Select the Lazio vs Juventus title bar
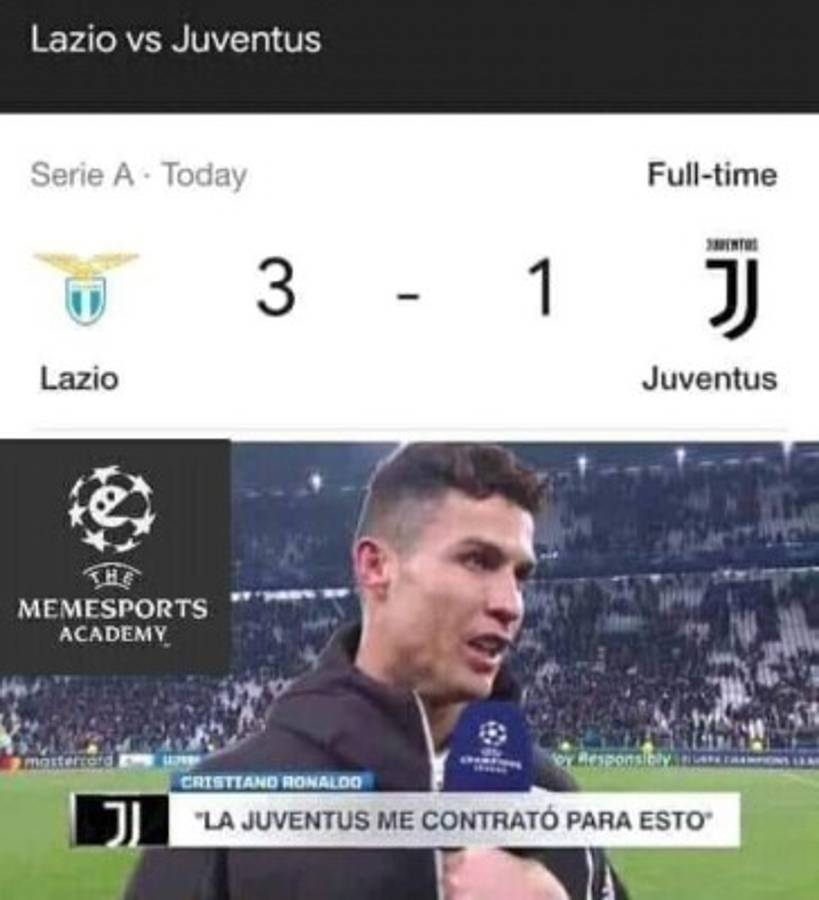This screenshot has height=900, width=819. coord(174,40)
